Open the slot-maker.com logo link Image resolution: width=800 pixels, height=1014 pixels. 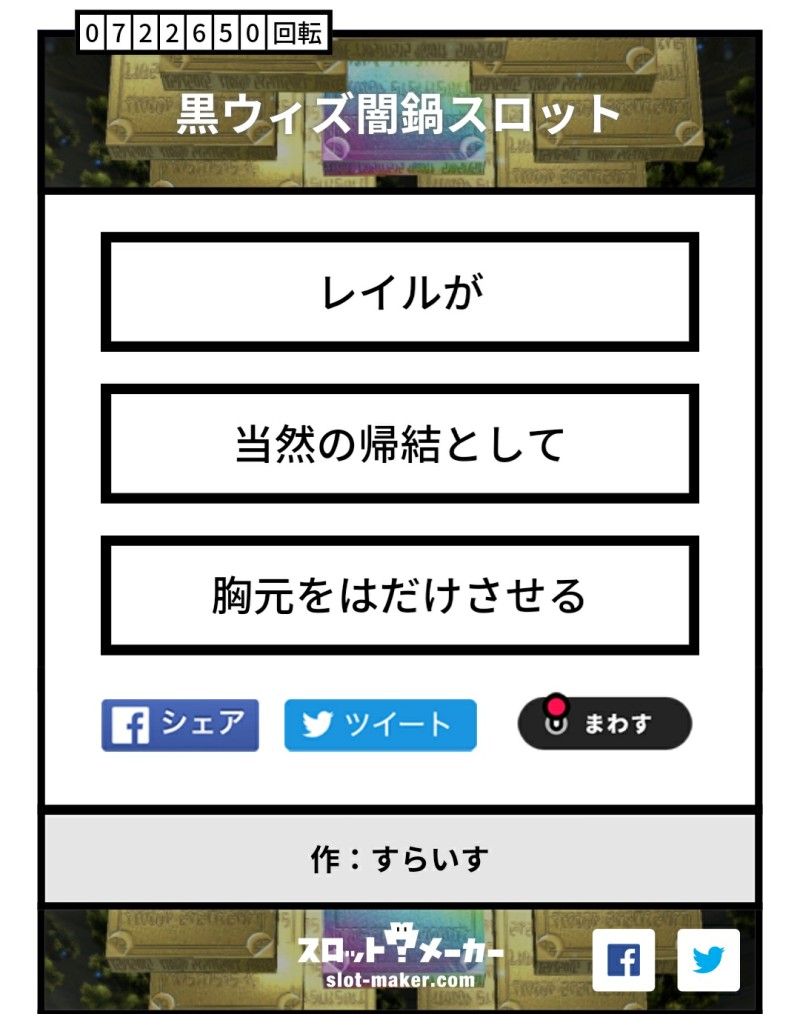click(x=400, y=960)
